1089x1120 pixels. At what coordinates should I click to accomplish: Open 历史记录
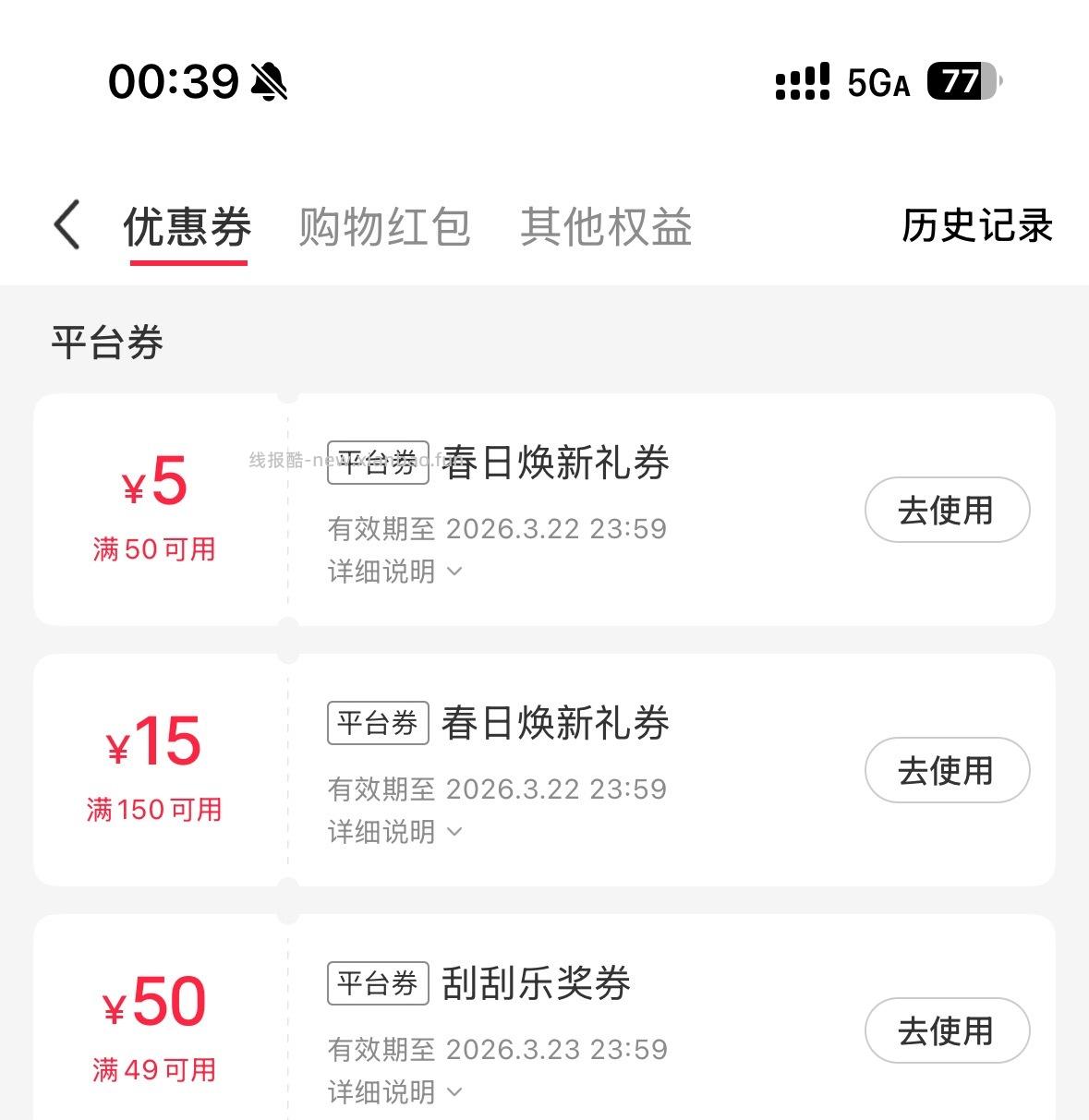click(977, 226)
